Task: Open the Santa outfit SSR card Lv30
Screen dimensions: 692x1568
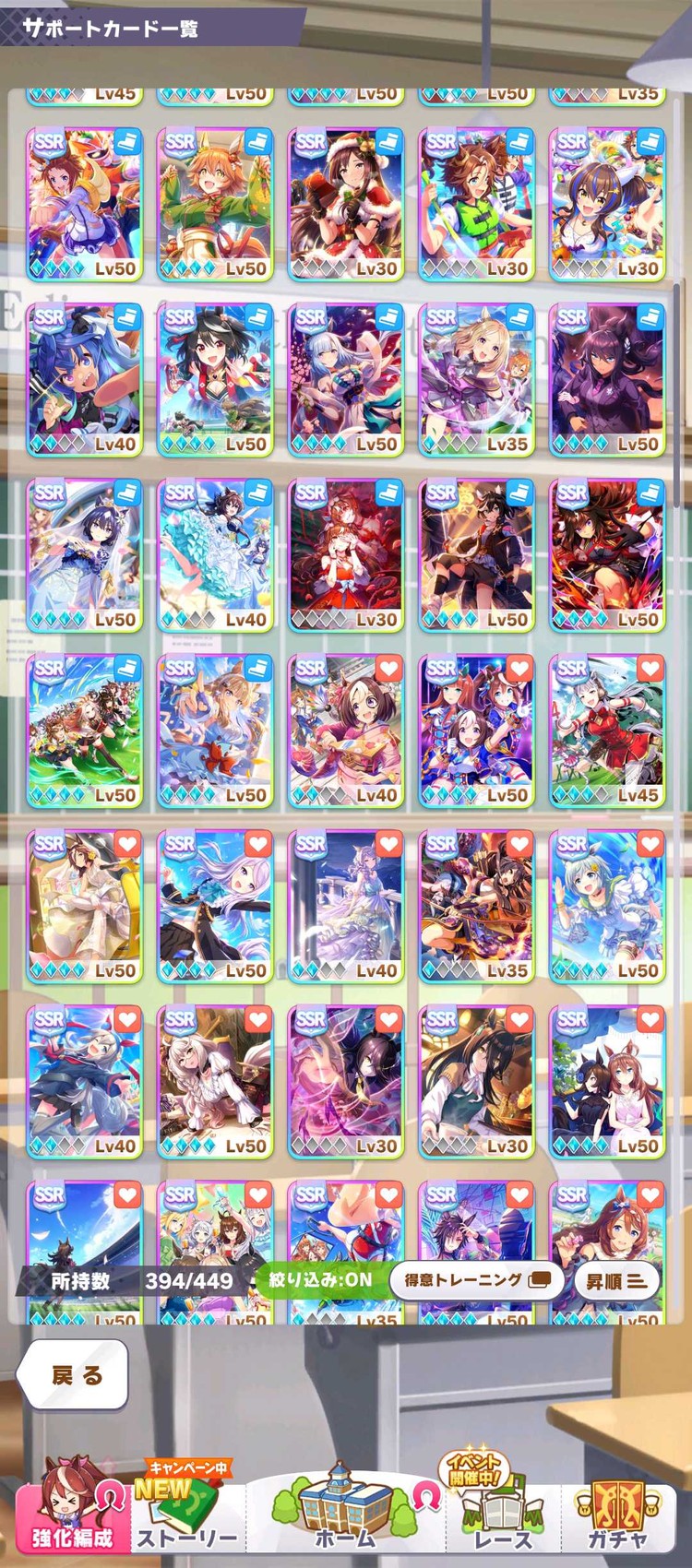Action: tap(346, 203)
